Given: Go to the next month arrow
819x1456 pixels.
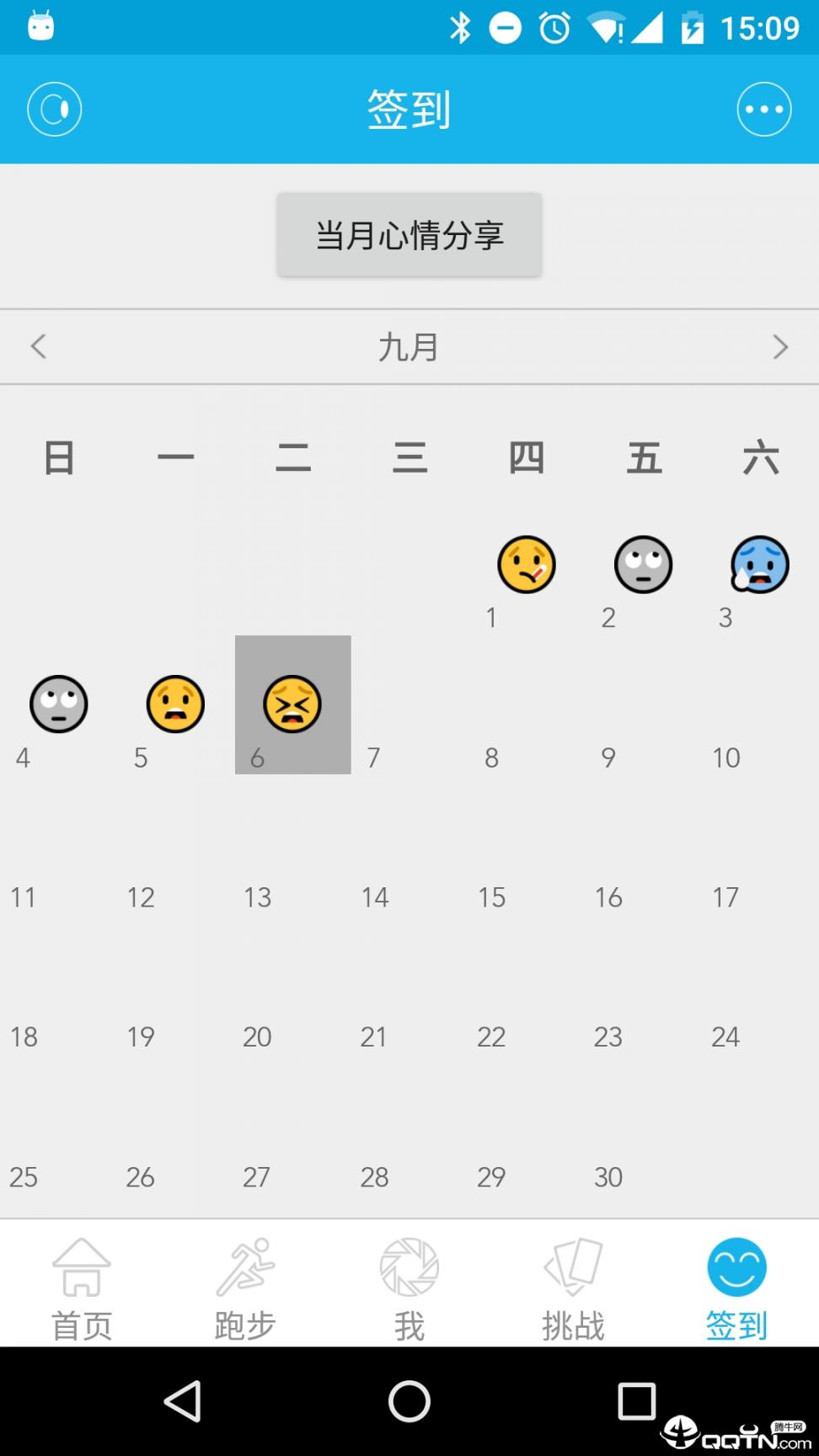Looking at the screenshot, I should tap(780, 346).
